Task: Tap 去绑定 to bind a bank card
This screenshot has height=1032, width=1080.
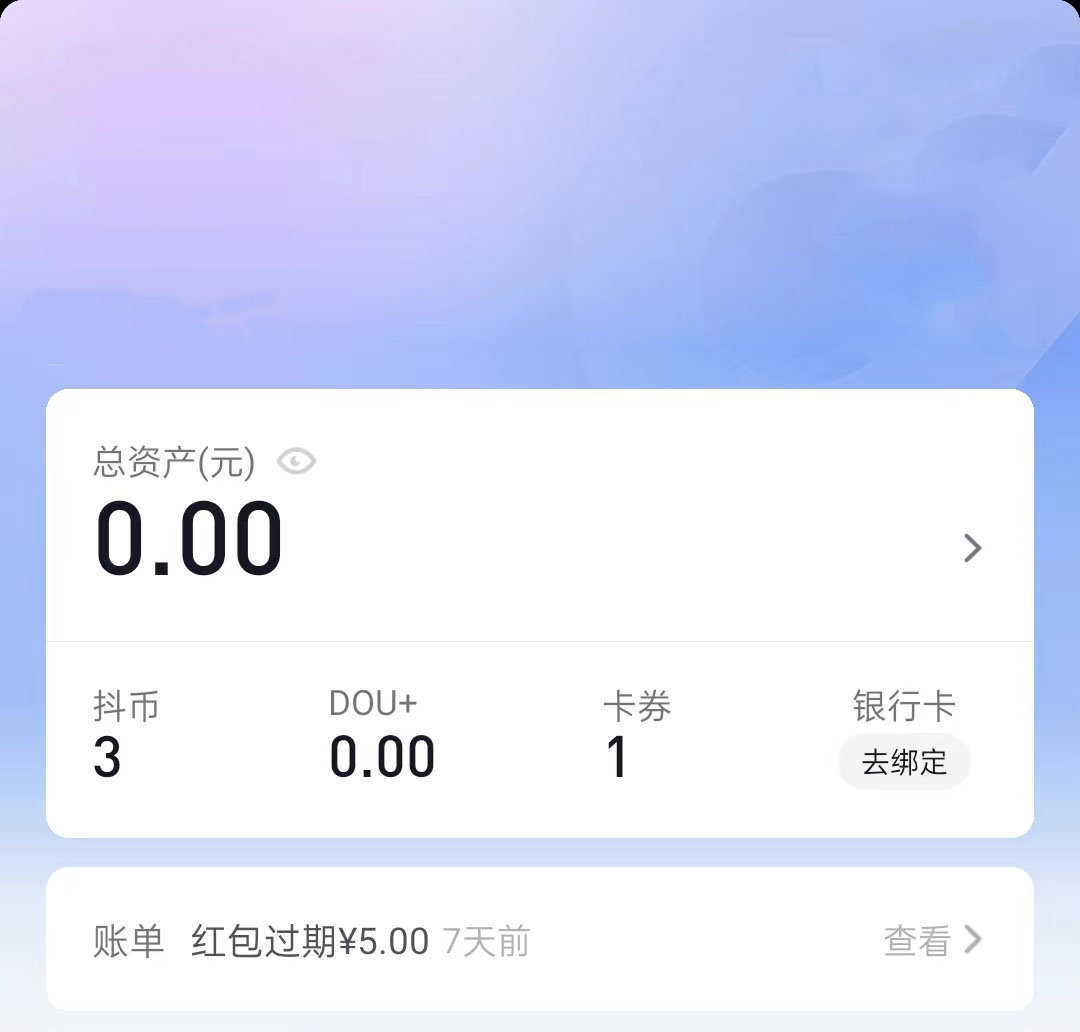Action: coord(904,762)
